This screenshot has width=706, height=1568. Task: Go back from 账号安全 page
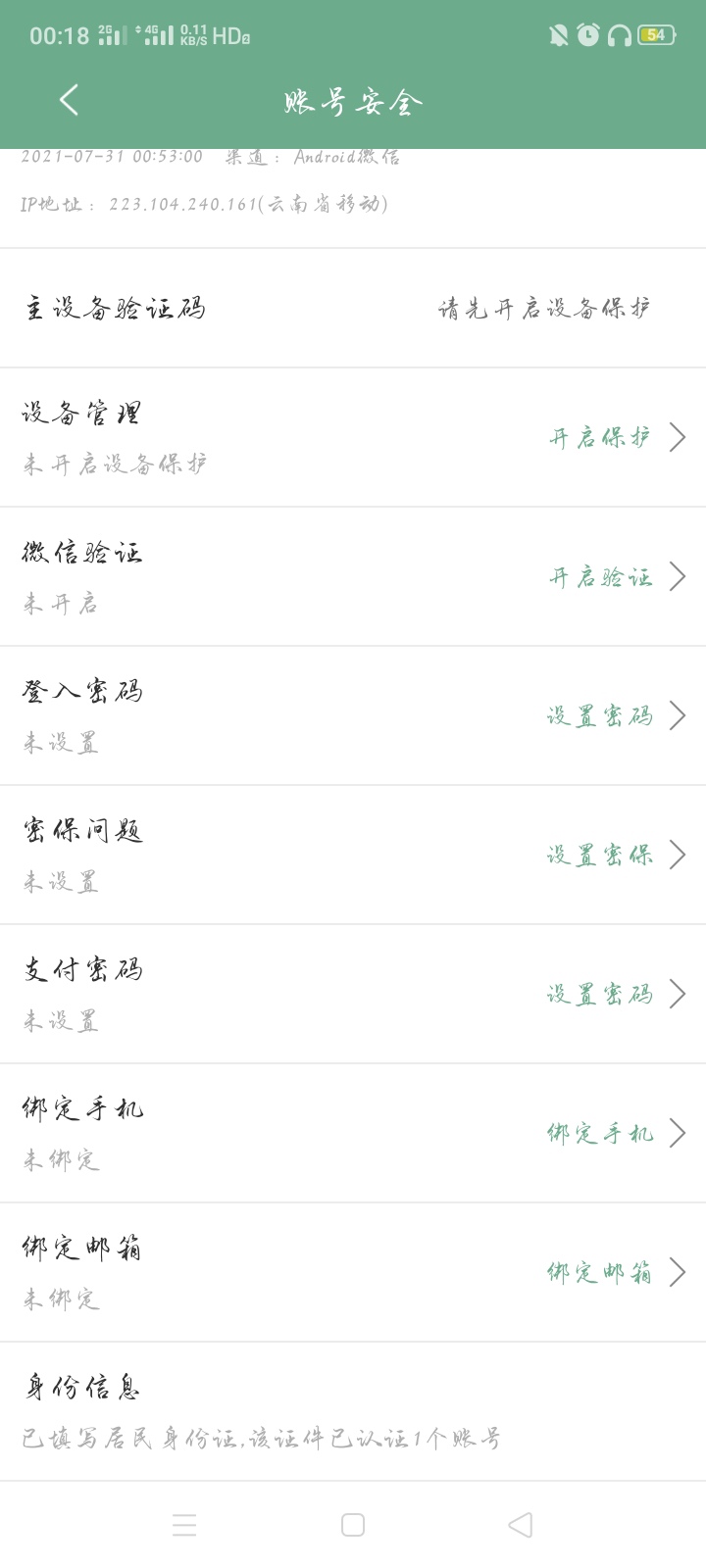(69, 100)
